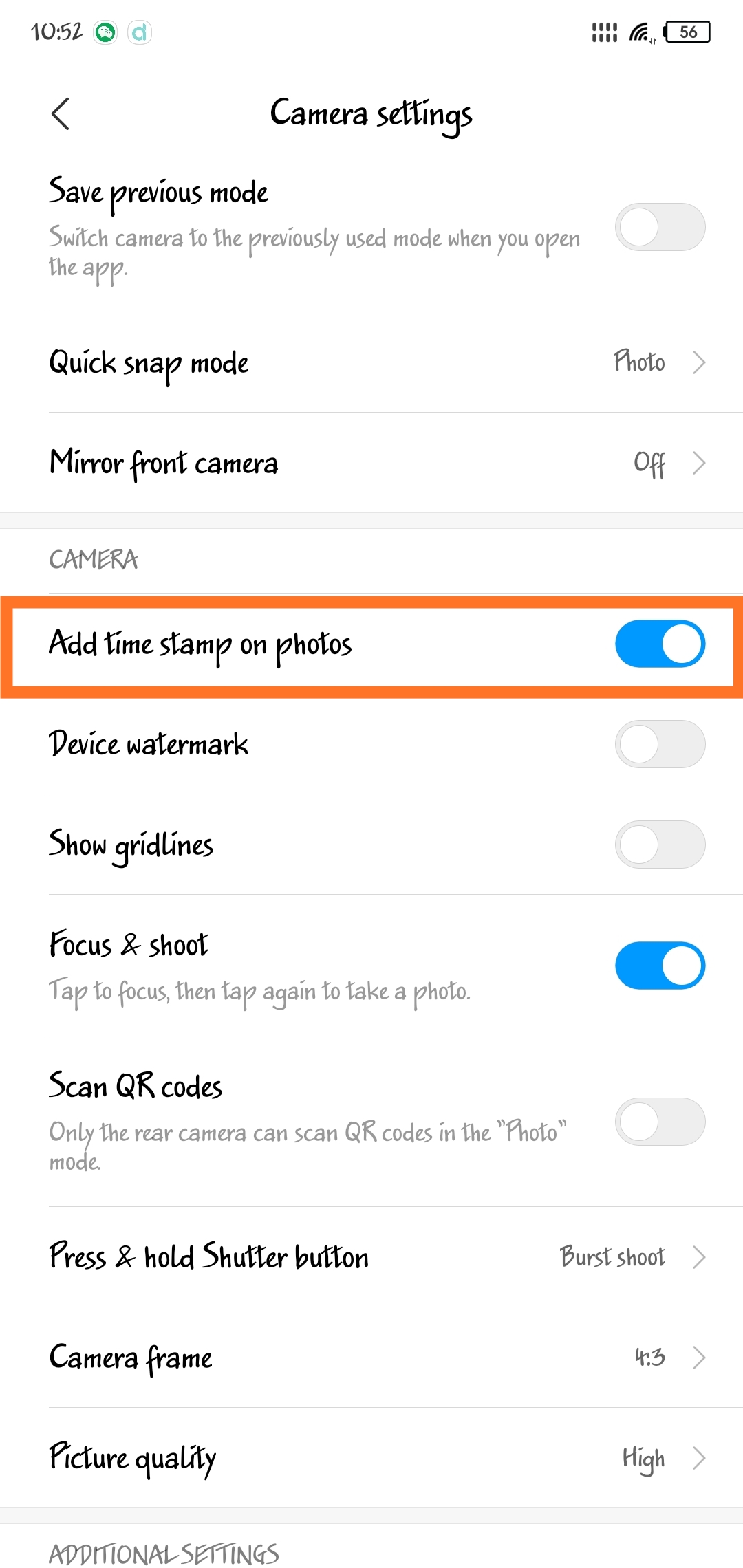This screenshot has height=1568, width=743.
Task: Open Camera frame setting
Action: [x=371, y=1358]
